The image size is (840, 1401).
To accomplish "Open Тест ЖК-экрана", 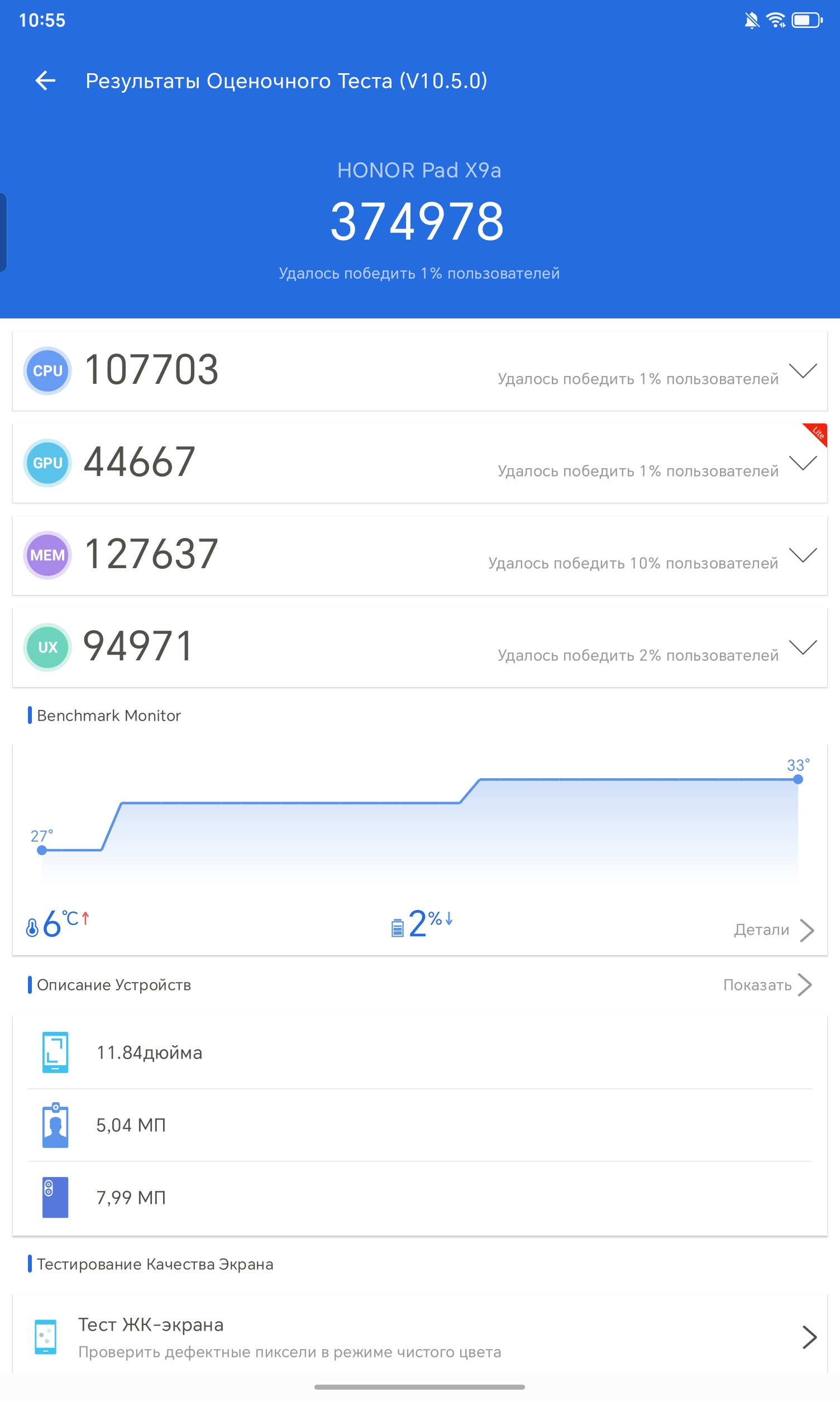I will (x=420, y=1337).
